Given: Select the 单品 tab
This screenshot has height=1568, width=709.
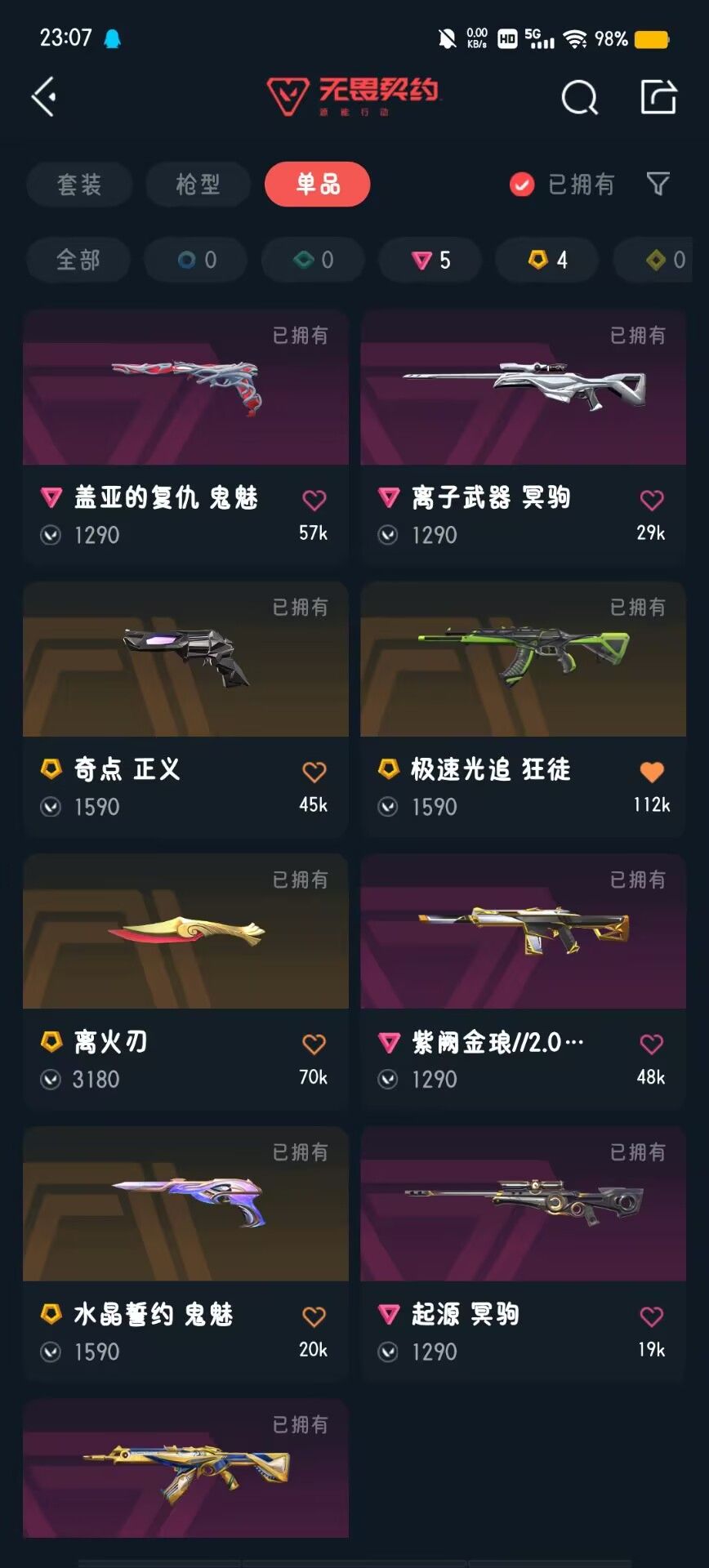Looking at the screenshot, I should click(x=317, y=185).
